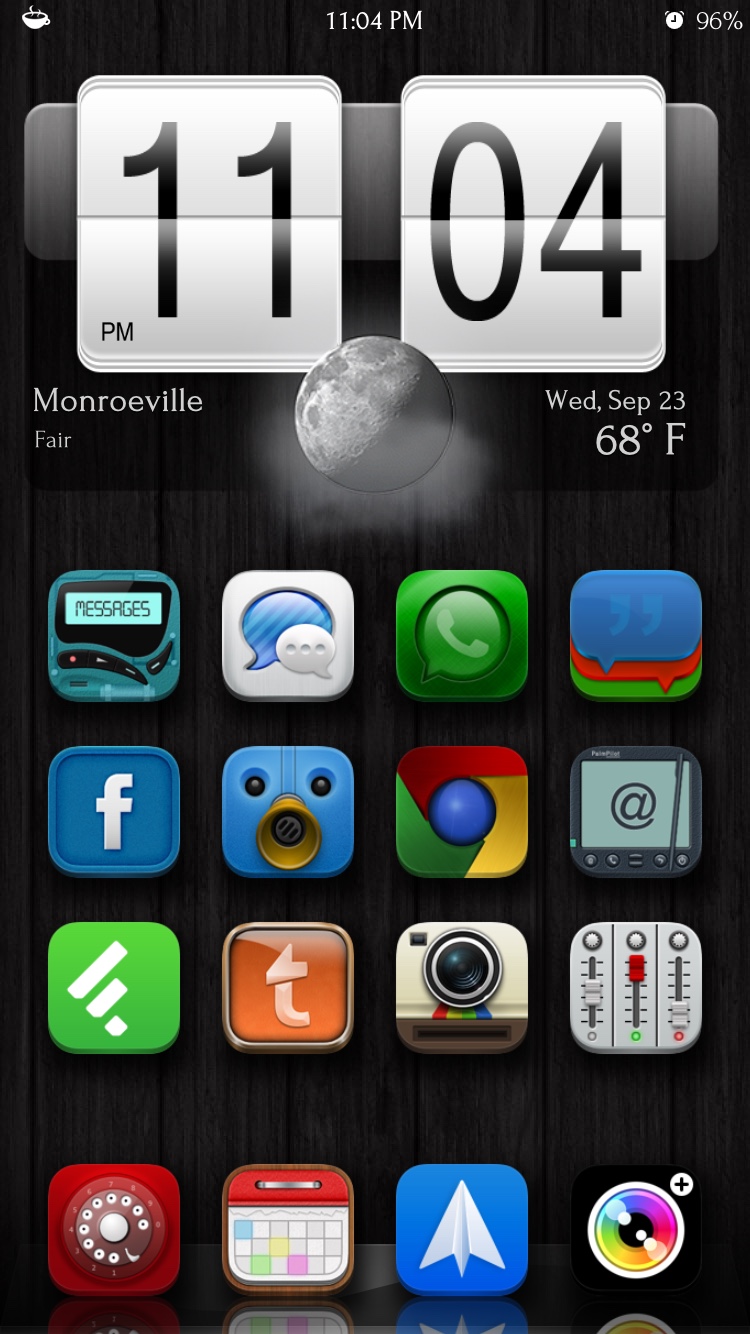
Task: Launch the orange Tumblr-style t app
Action: coord(288,987)
